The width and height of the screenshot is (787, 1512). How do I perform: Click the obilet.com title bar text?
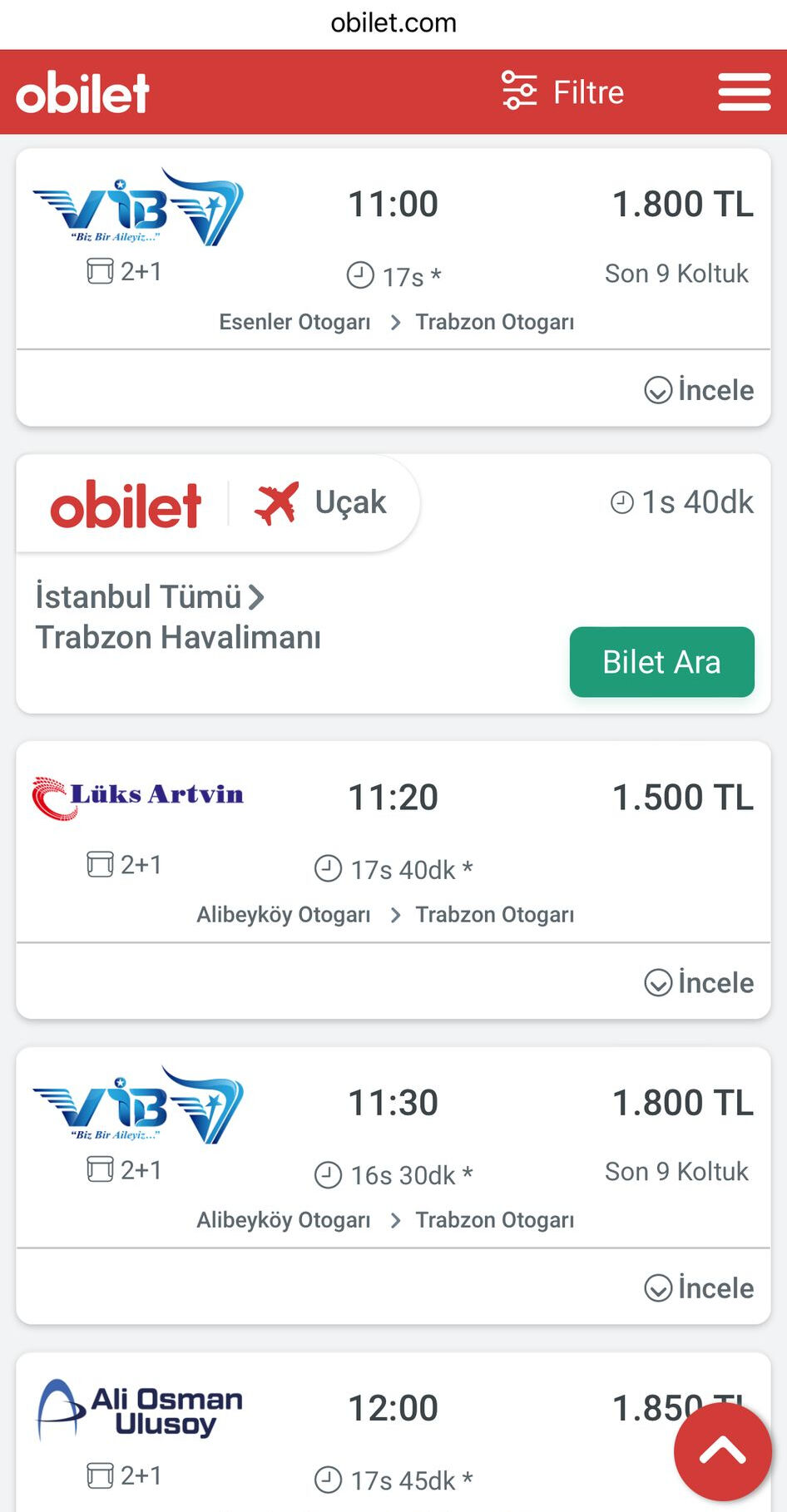coord(393,22)
